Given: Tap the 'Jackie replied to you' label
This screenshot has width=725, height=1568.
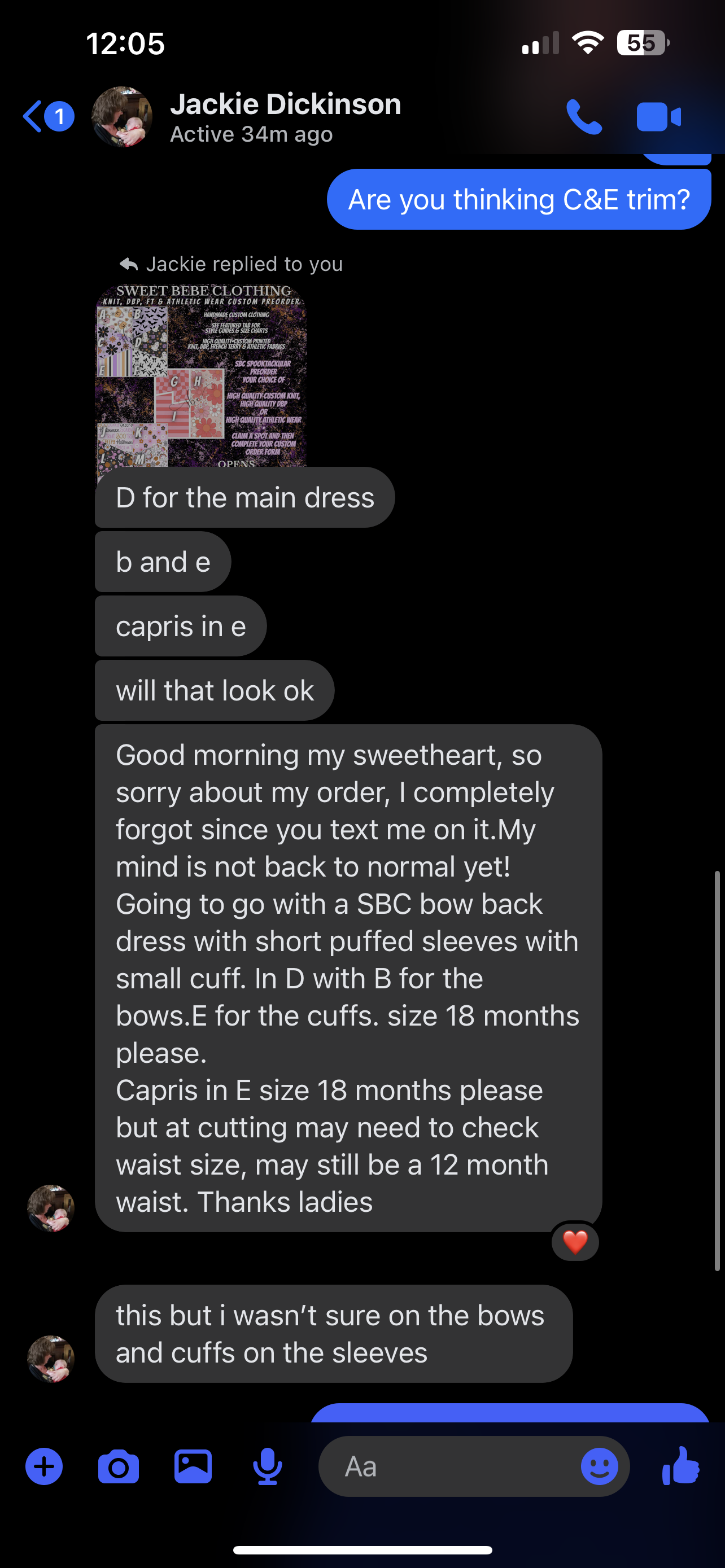Looking at the screenshot, I should 232,264.
